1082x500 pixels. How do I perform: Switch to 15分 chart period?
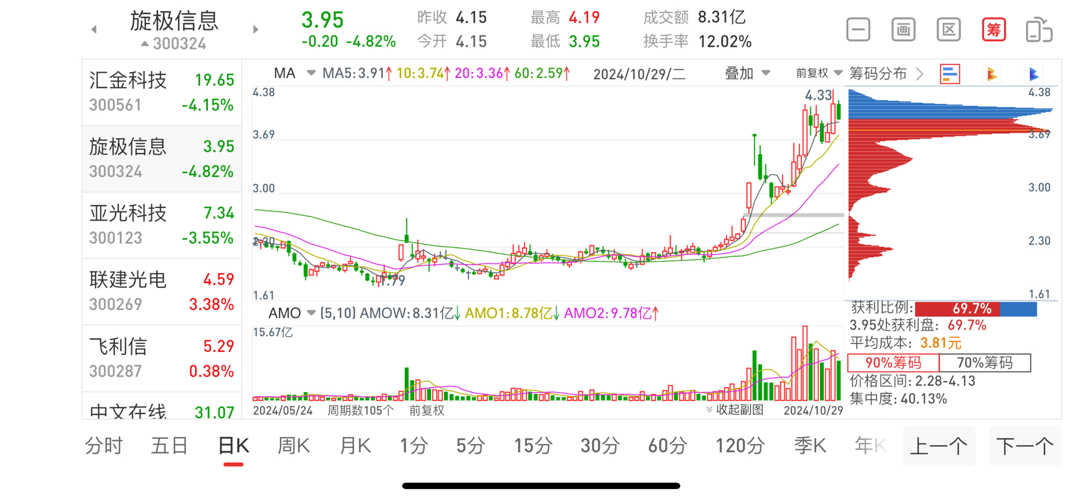point(533,446)
